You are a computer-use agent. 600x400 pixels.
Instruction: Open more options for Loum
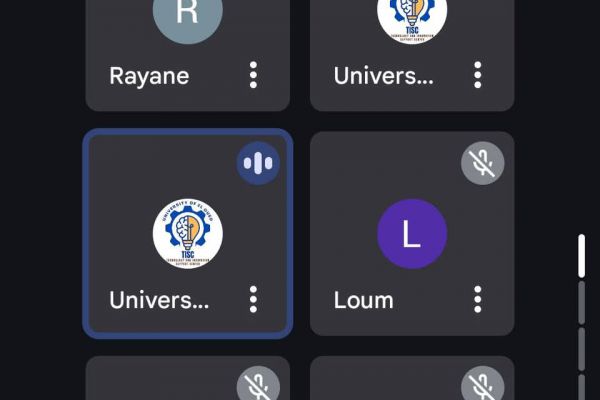tap(478, 299)
